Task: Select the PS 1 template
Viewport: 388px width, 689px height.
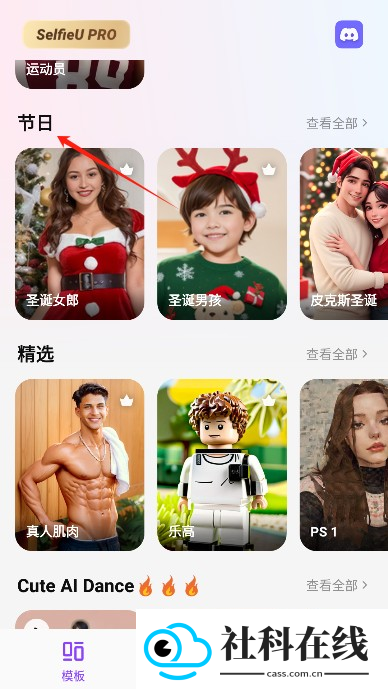Action: 344,465
